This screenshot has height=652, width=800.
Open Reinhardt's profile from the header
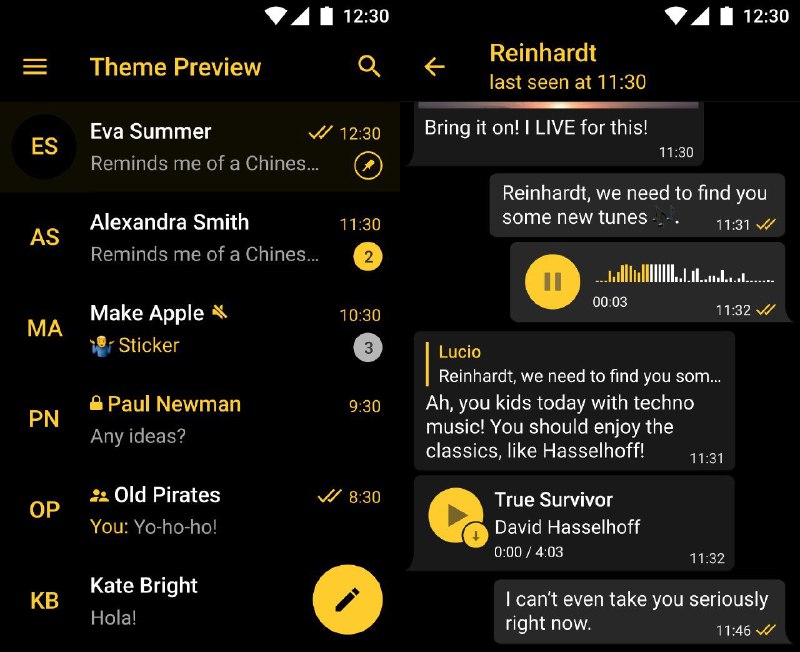point(567,67)
